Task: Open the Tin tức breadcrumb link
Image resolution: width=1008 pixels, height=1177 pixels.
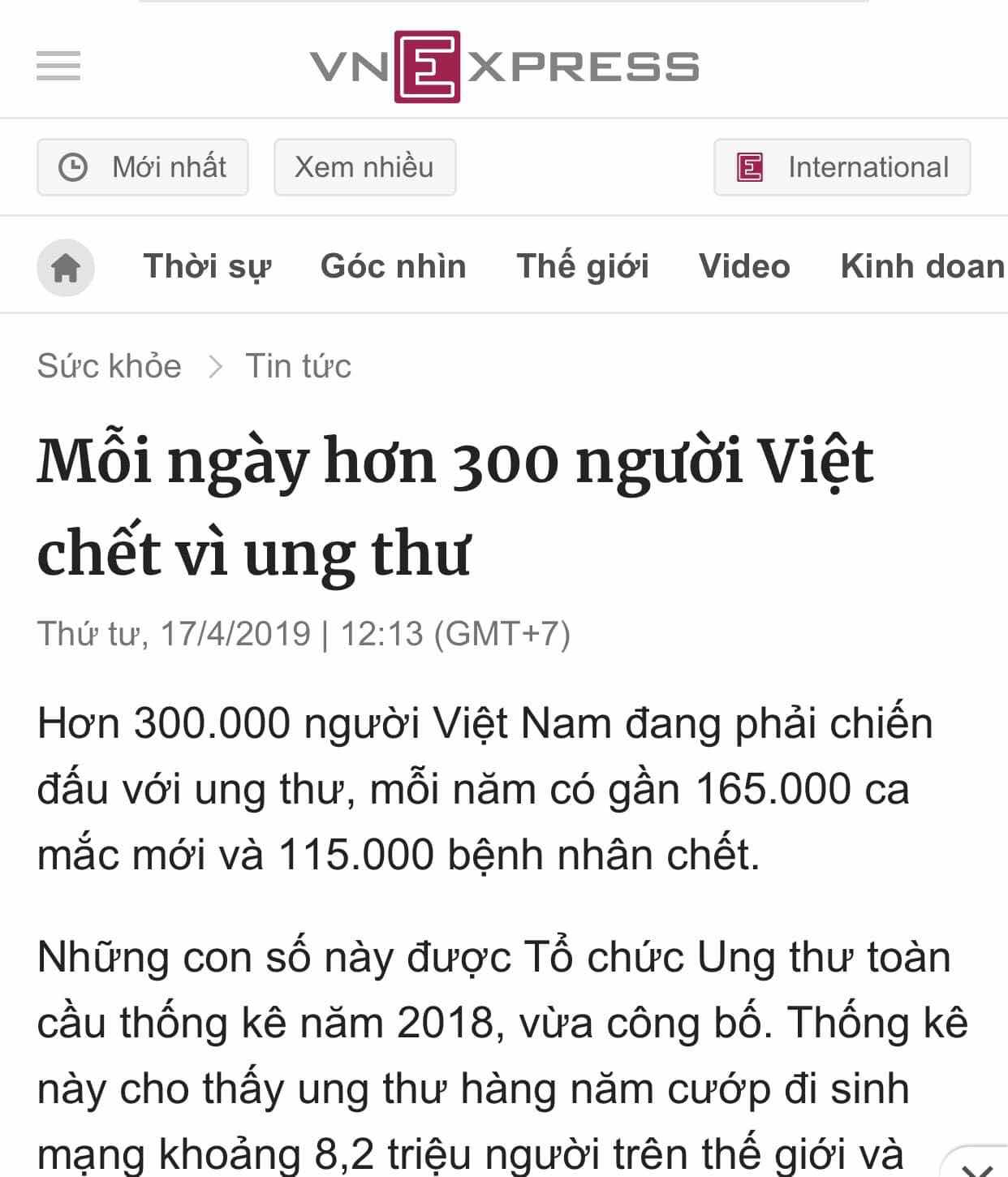Action: (299, 366)
